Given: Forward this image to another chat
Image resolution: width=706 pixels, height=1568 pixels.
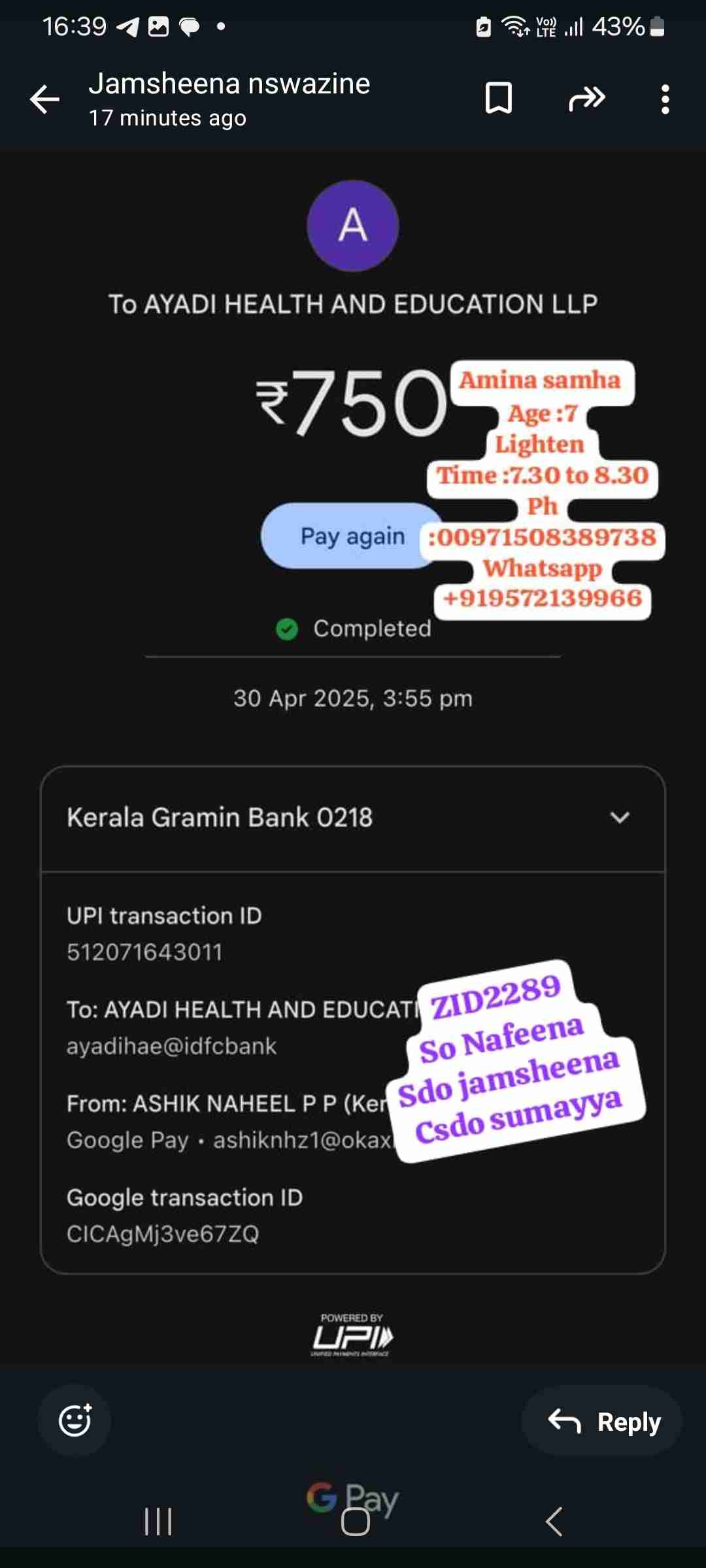Looking at the screenshot, I should [586, 99].
